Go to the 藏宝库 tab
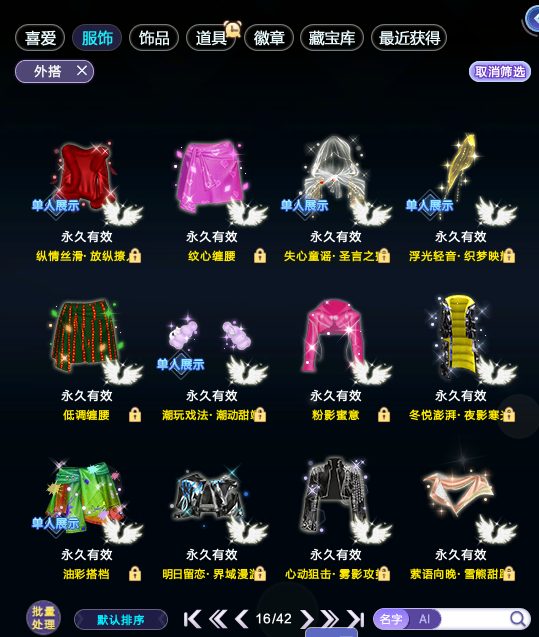The width and height of the screenshot is (539, 637). 331,38
